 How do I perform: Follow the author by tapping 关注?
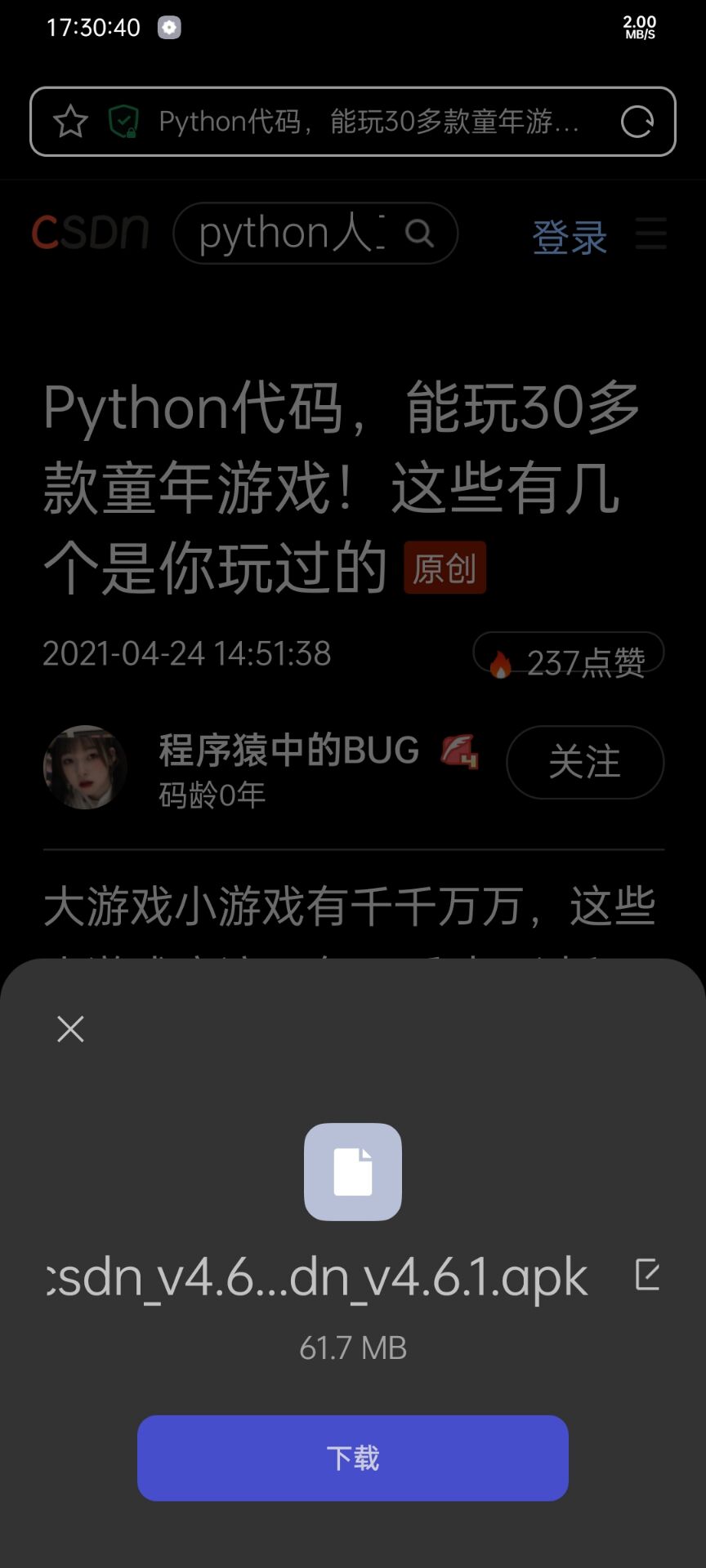click(x=585, y=762)
